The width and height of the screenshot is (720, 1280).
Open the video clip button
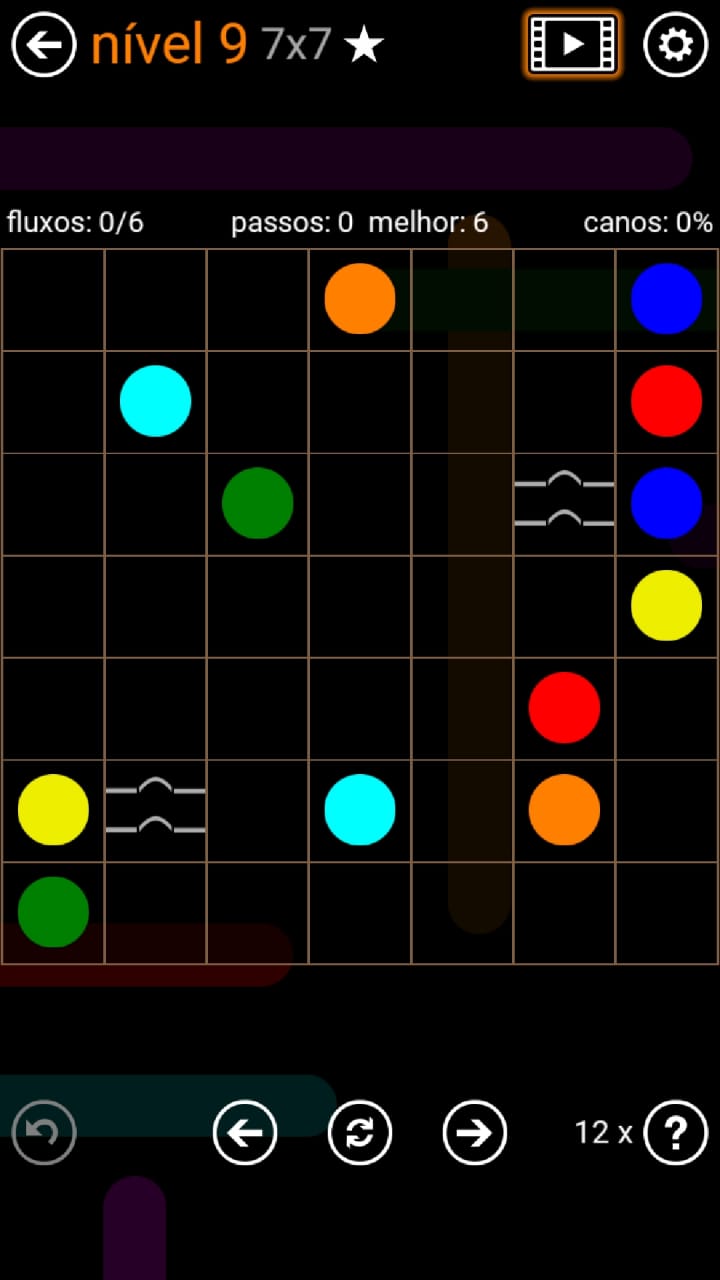tap(573, 44)
